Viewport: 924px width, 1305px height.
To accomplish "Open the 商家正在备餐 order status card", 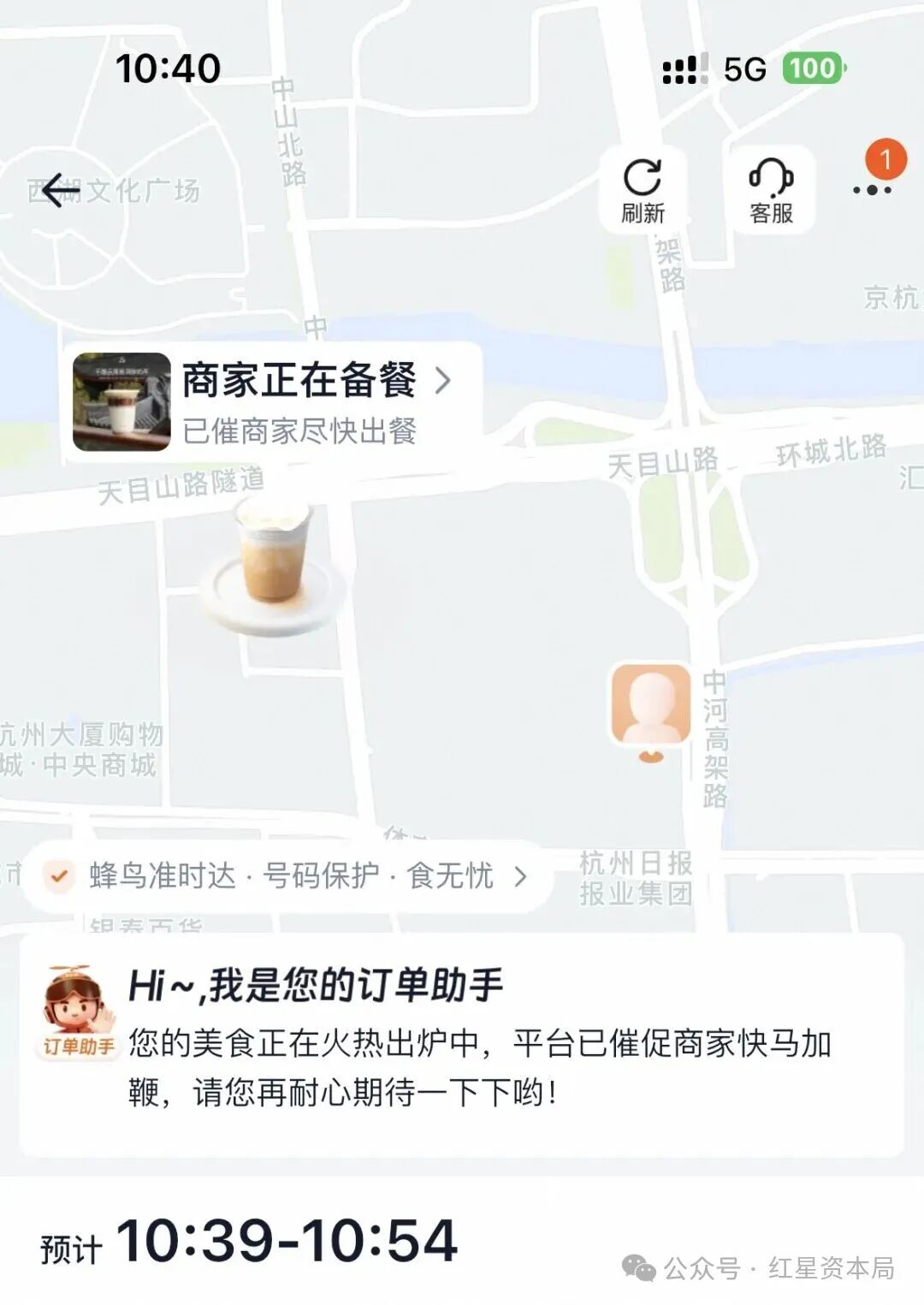I will pyautogui.click(x=272, y=402).
